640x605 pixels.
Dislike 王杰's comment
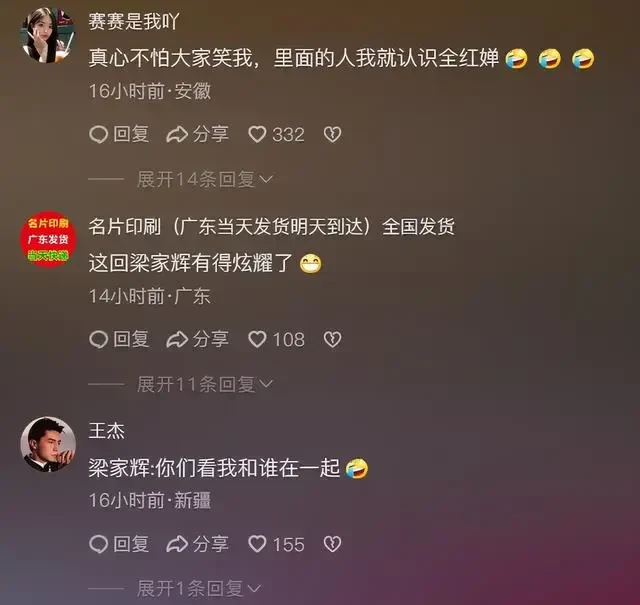(332, 544)
